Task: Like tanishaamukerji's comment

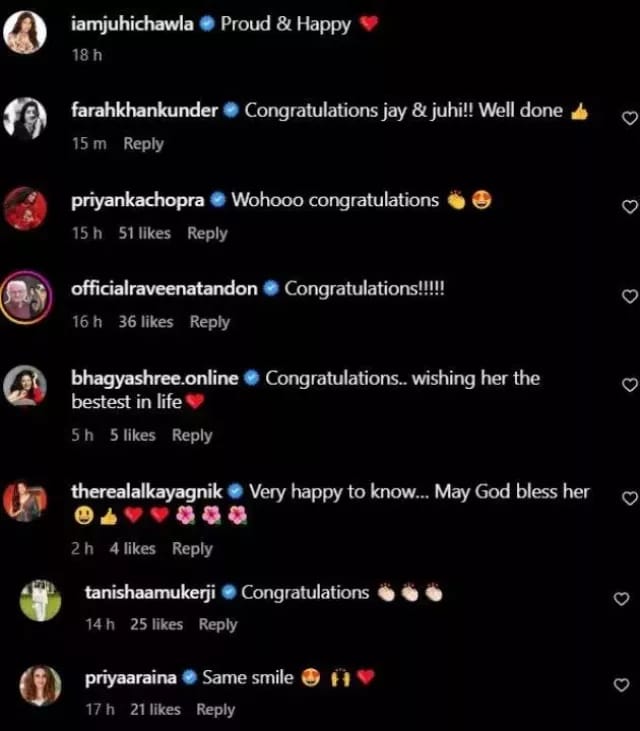Action: [x=621, y=599]
